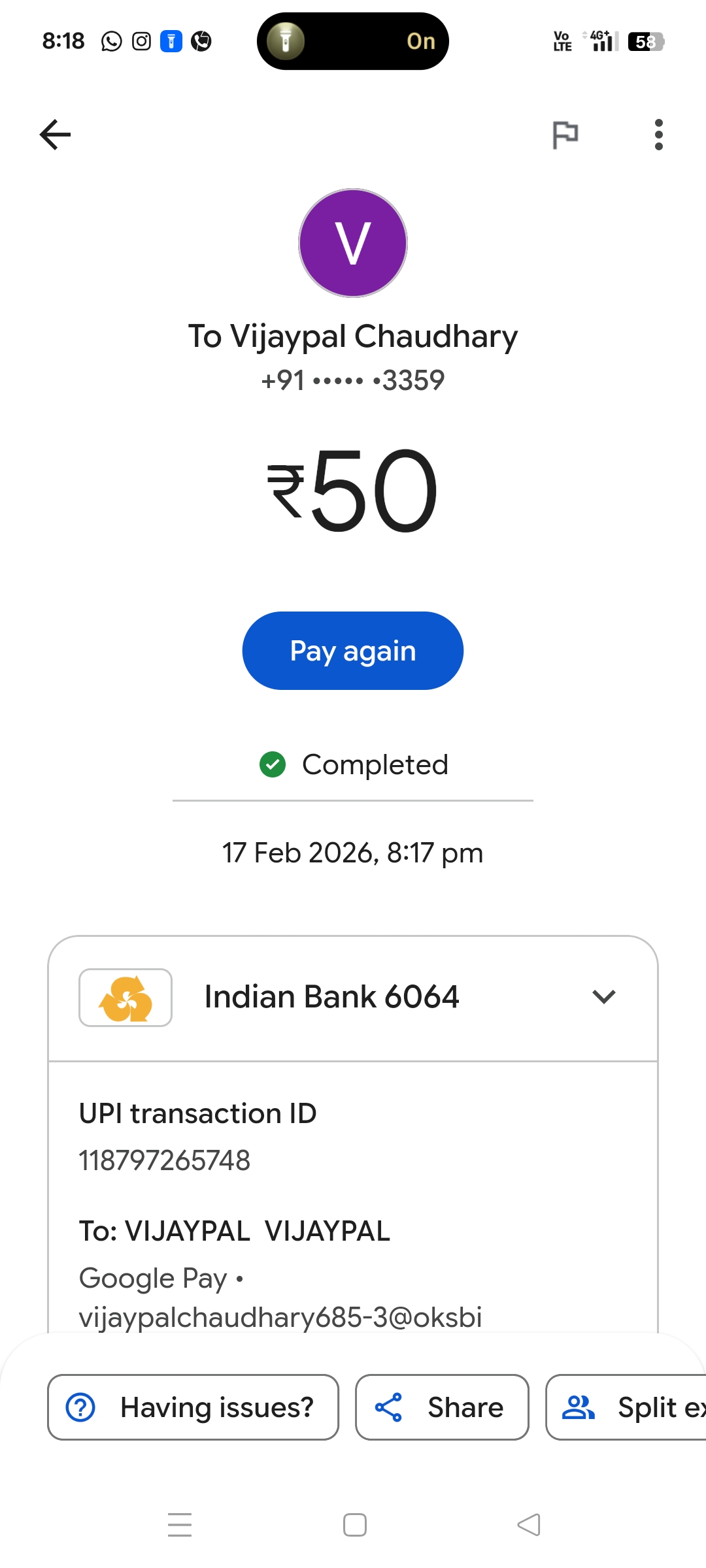
Task: Tap the Pay again button
Action: pyautogui.click(x=353, y=651)
